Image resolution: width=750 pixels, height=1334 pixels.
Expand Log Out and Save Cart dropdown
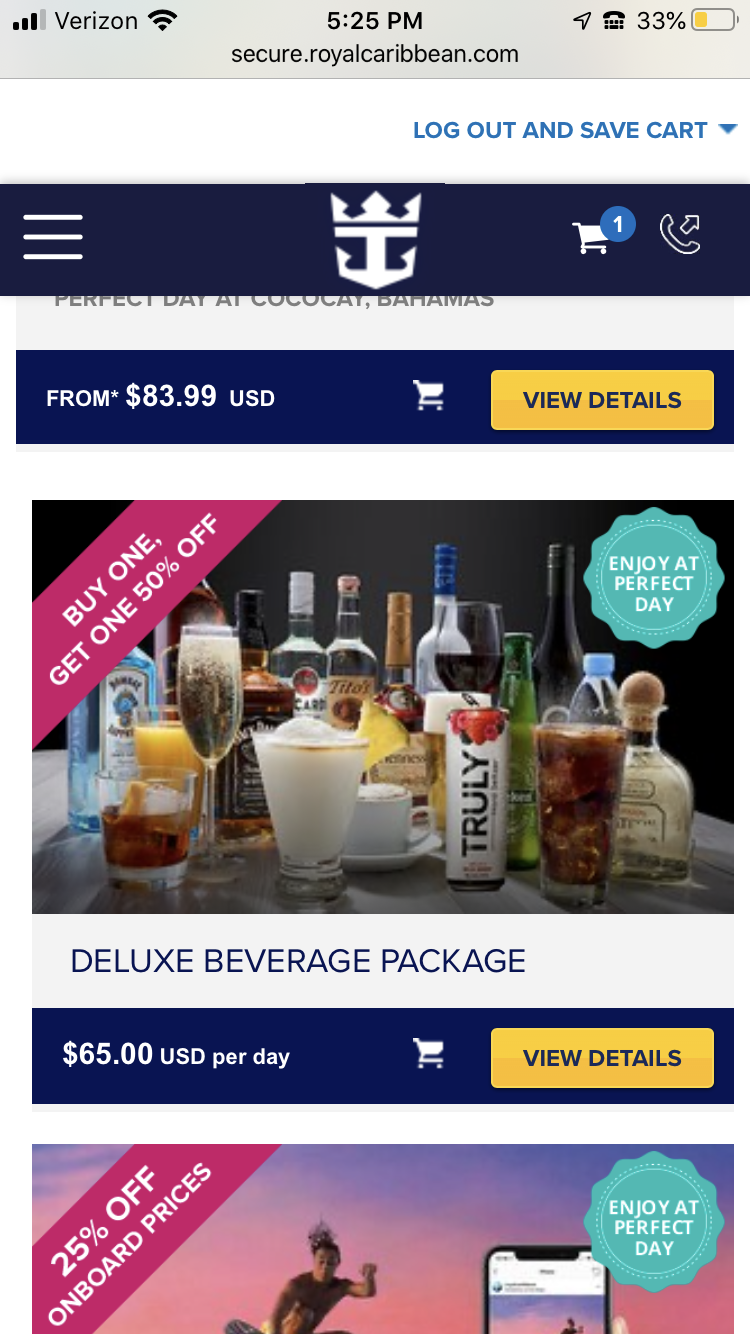click(575, 130)
